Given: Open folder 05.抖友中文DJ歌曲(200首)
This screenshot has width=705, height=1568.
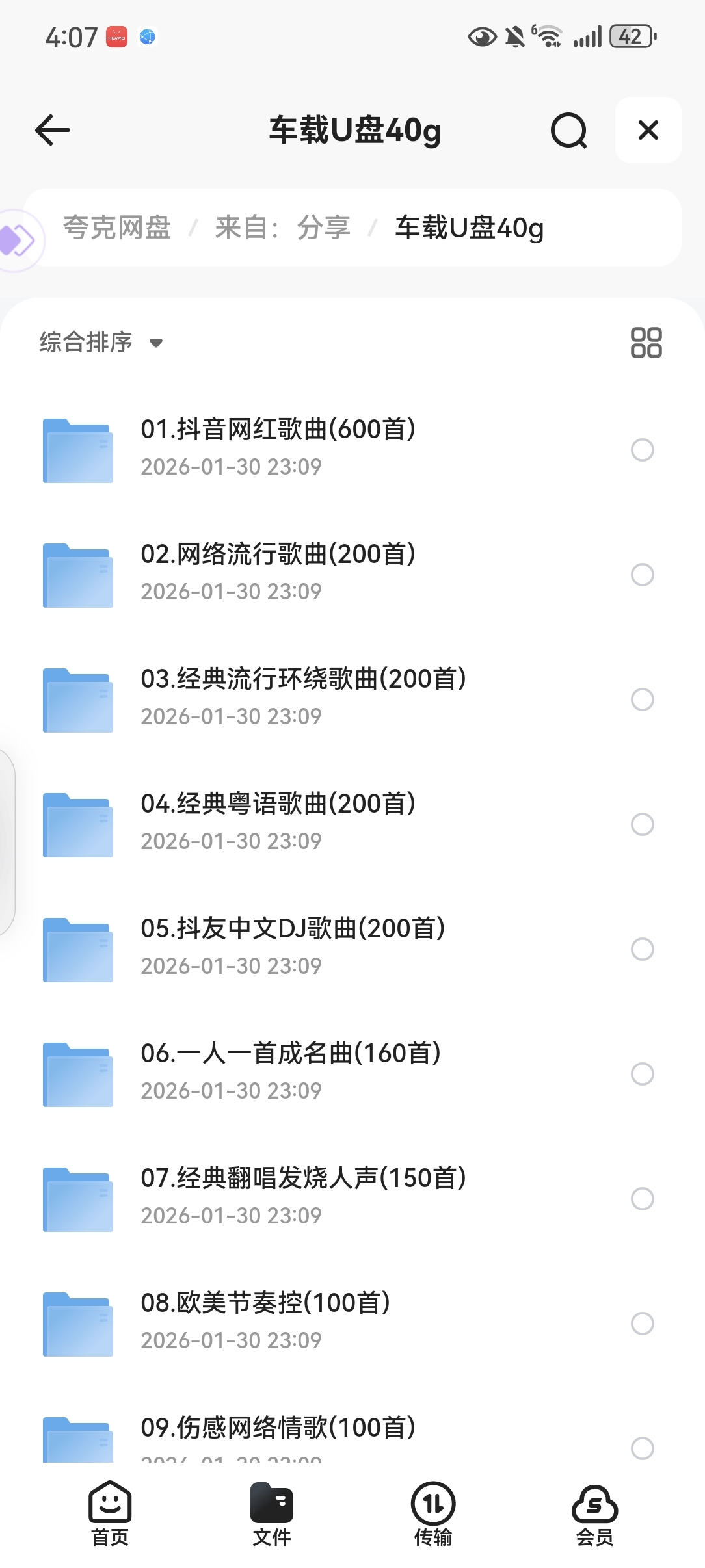Looking at the screenshot, I should coord(293,930).
